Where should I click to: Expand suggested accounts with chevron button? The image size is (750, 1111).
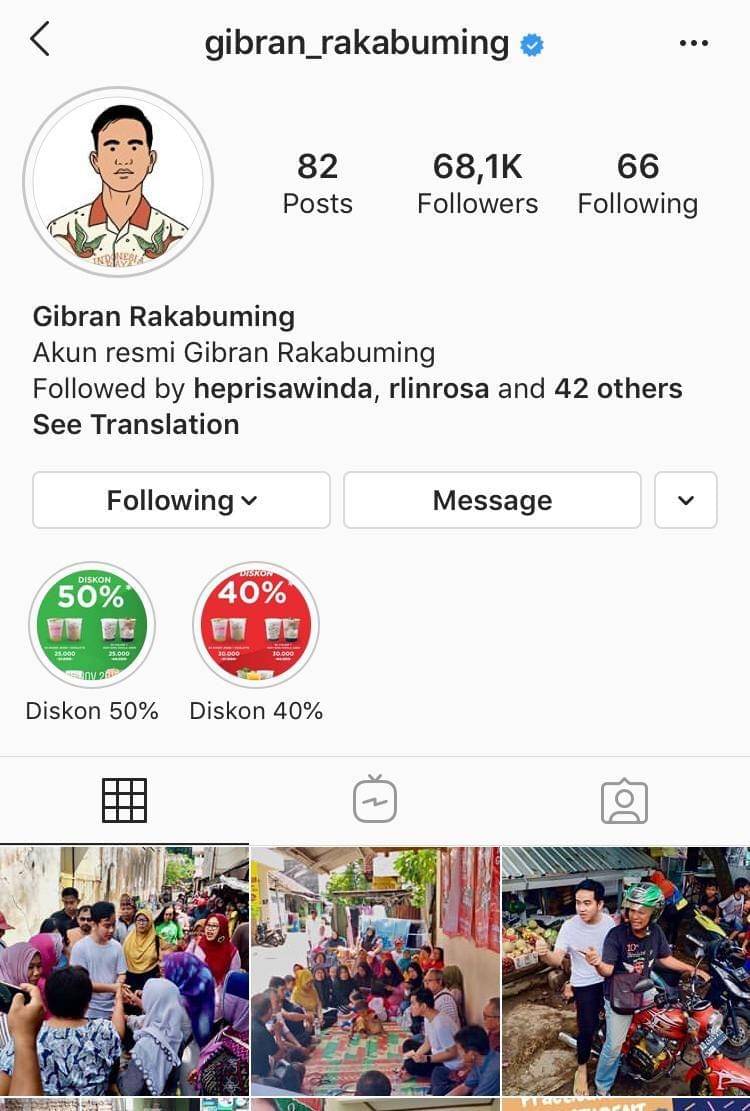pyautogui.click(x=685, y=500)
